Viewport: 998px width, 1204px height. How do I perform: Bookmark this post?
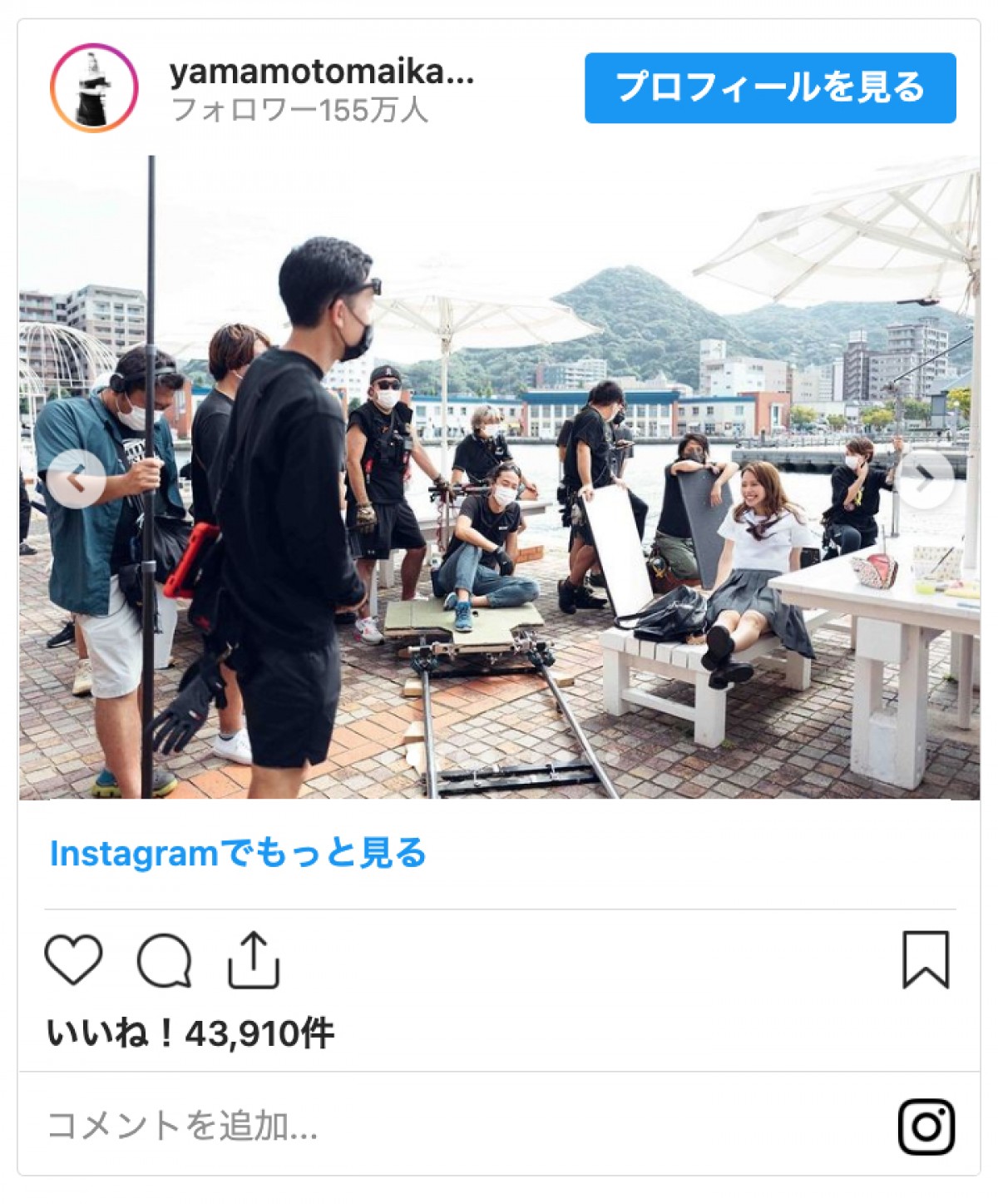pos(926,960)
